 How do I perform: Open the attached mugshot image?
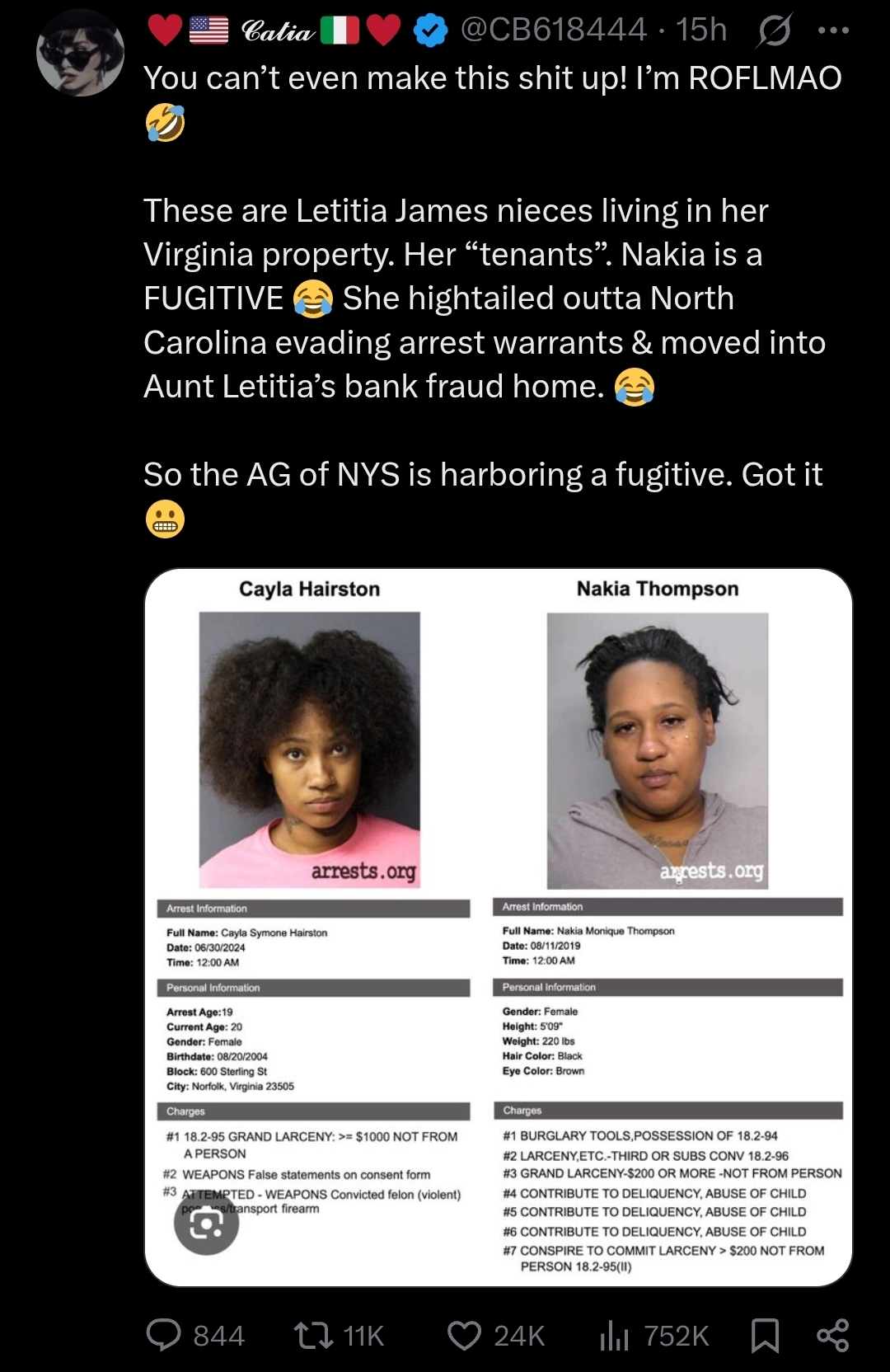pos(498,825)
